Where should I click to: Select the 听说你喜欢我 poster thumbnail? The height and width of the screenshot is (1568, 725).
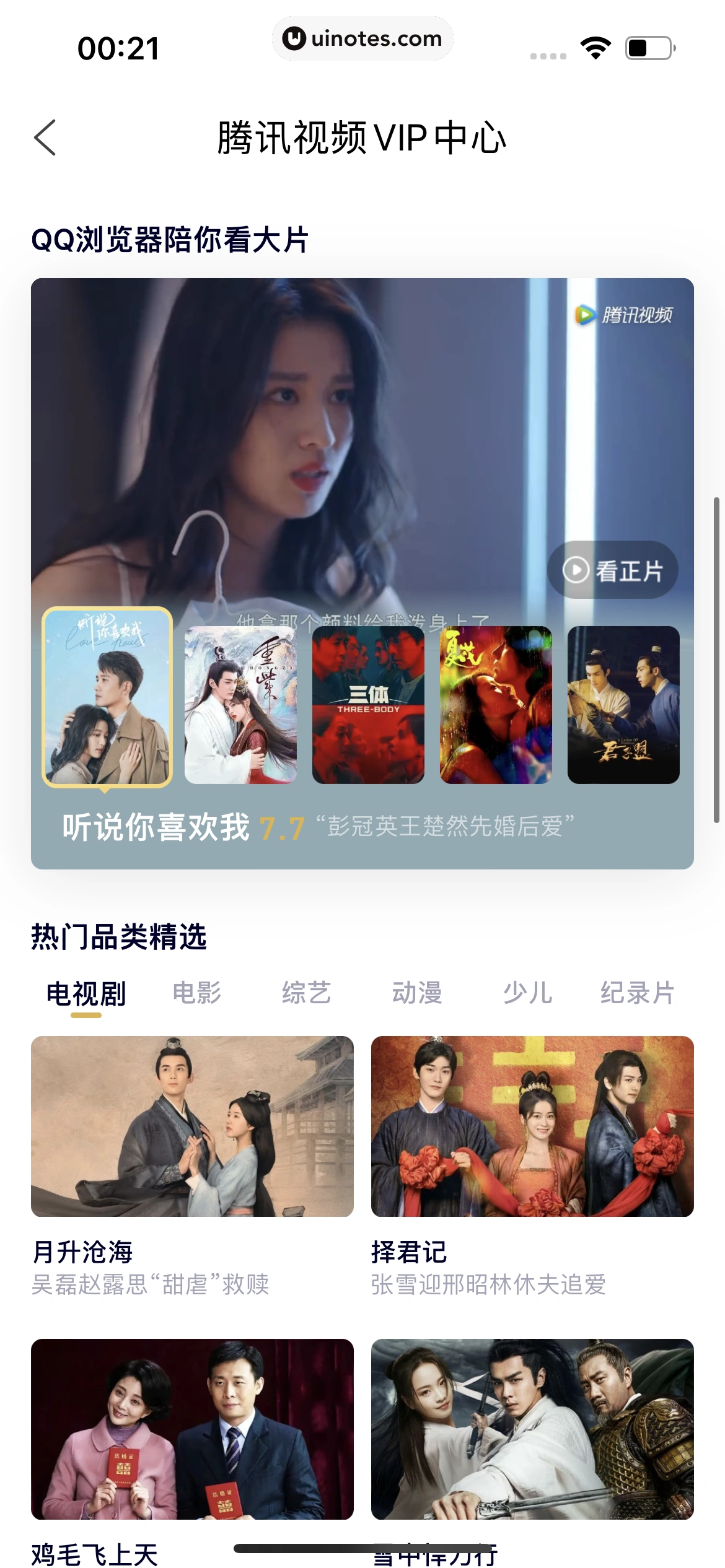(107, 697)
